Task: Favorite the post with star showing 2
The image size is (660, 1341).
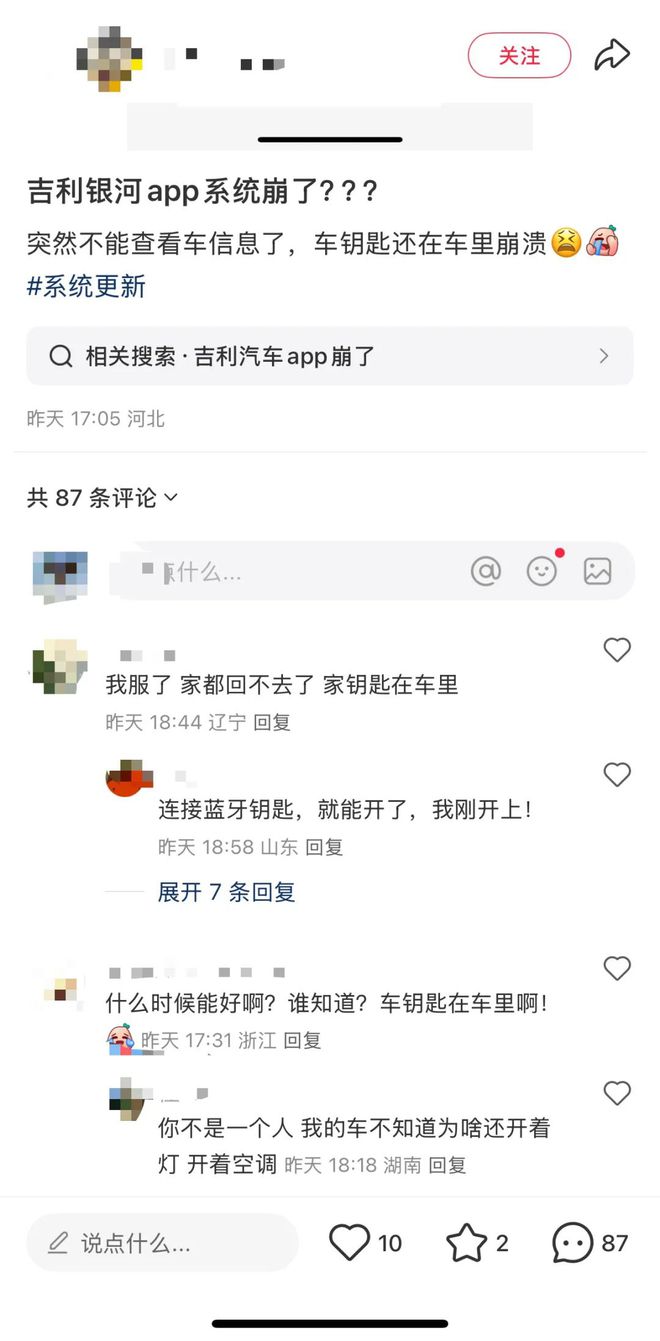Action: click(466, 1243)
